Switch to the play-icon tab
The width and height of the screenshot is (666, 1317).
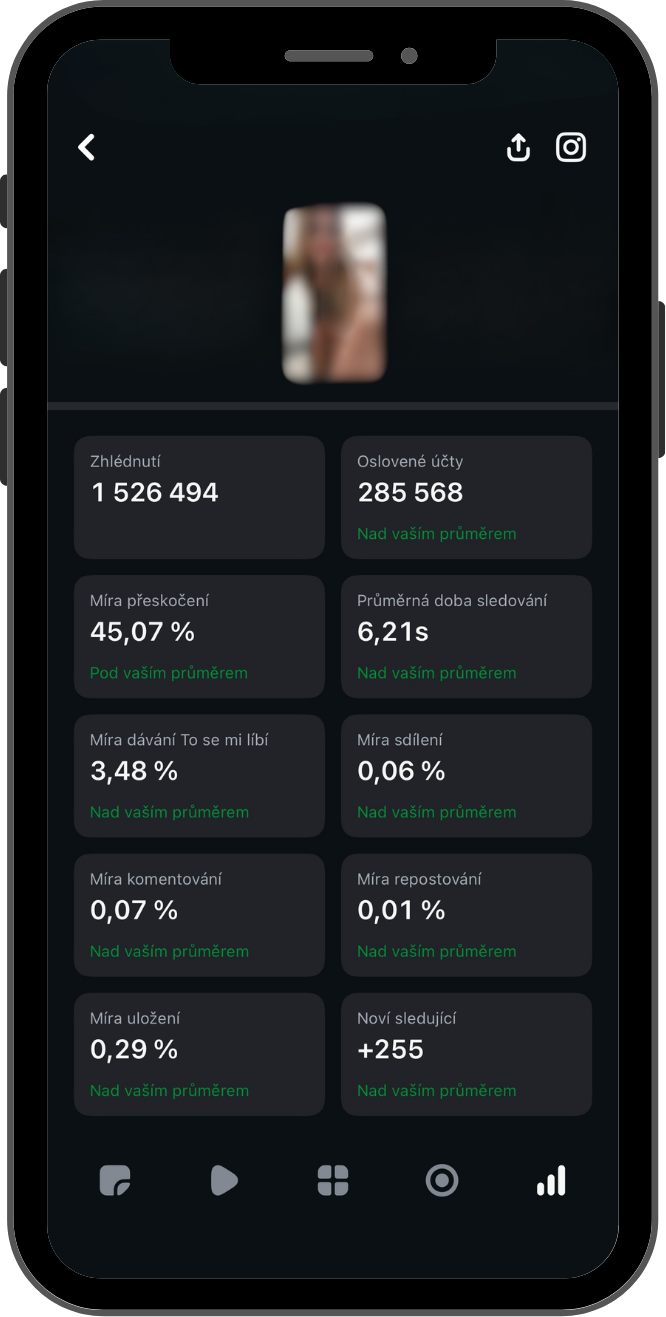pos(224,1181)
